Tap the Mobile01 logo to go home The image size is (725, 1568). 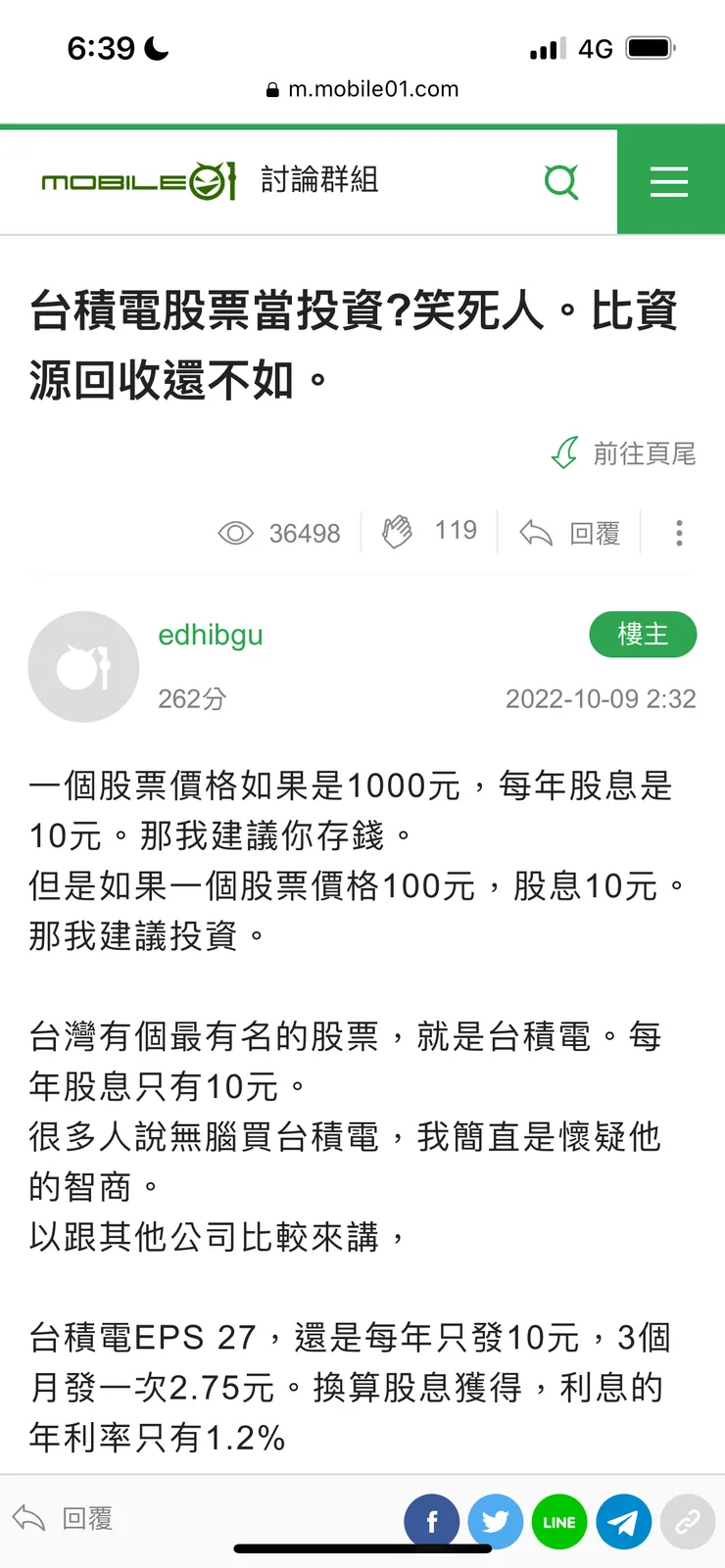[x=137, y=181]
